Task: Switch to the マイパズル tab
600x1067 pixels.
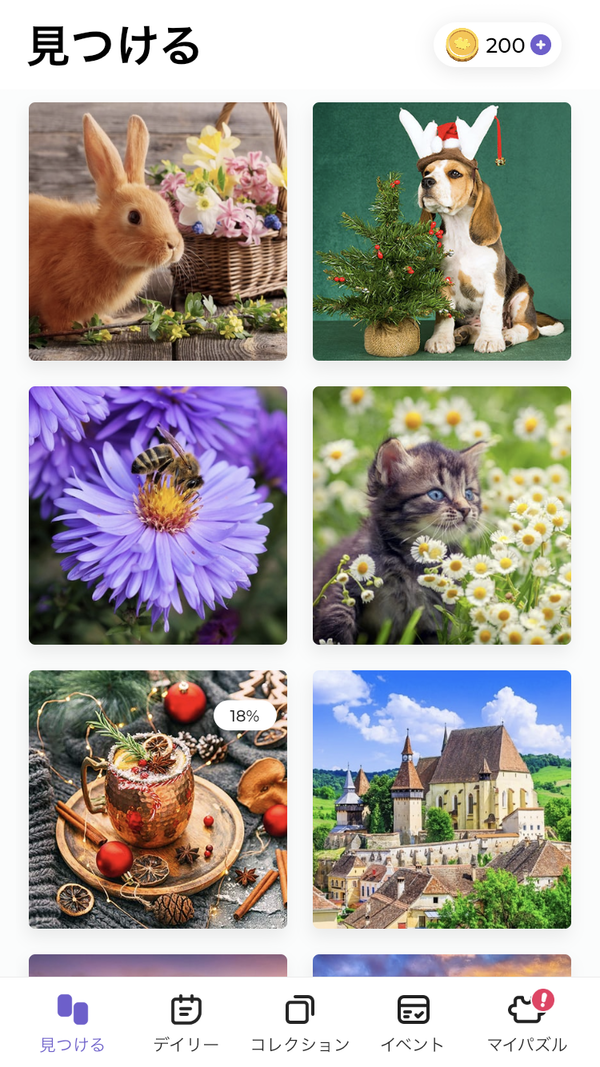Action: [528, 1022]
